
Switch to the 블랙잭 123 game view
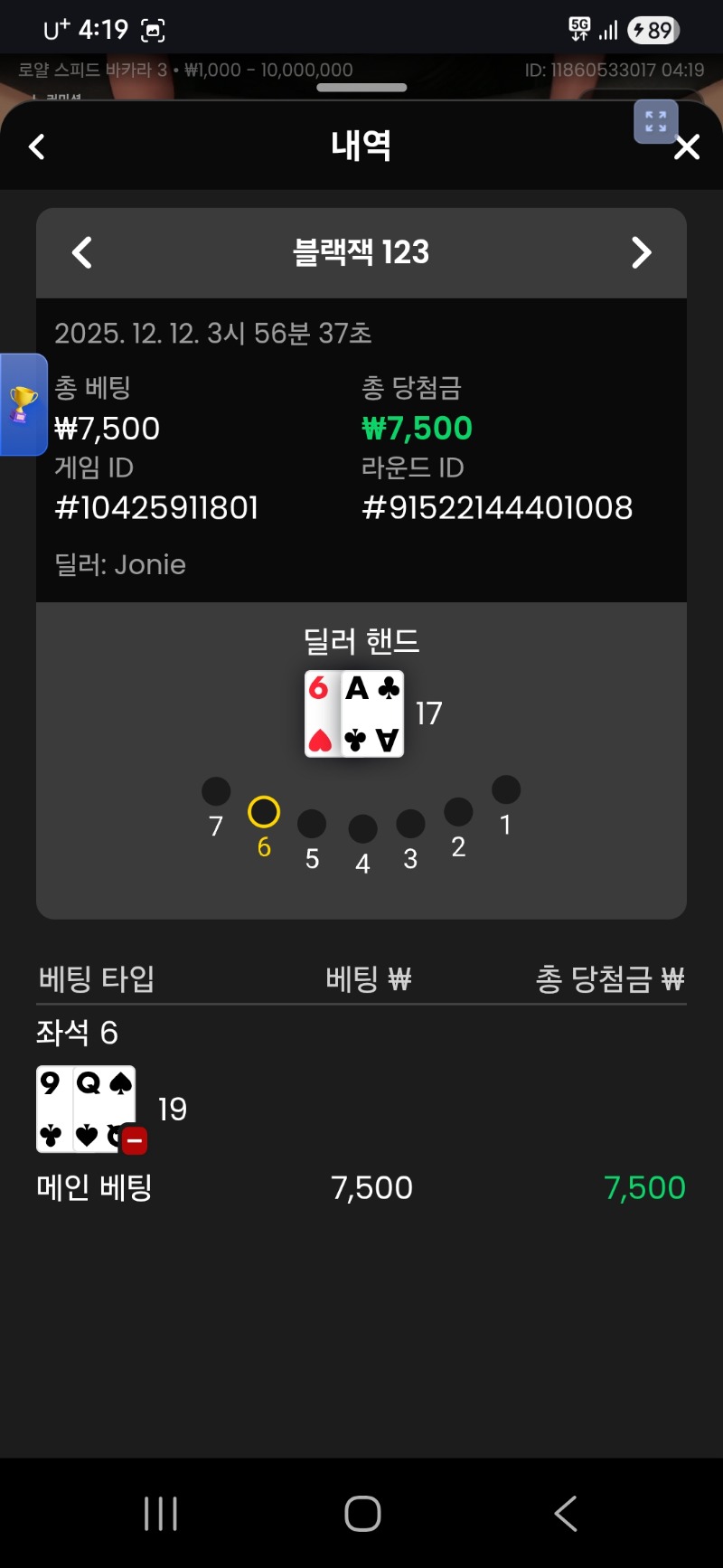[x=361, y=253]
